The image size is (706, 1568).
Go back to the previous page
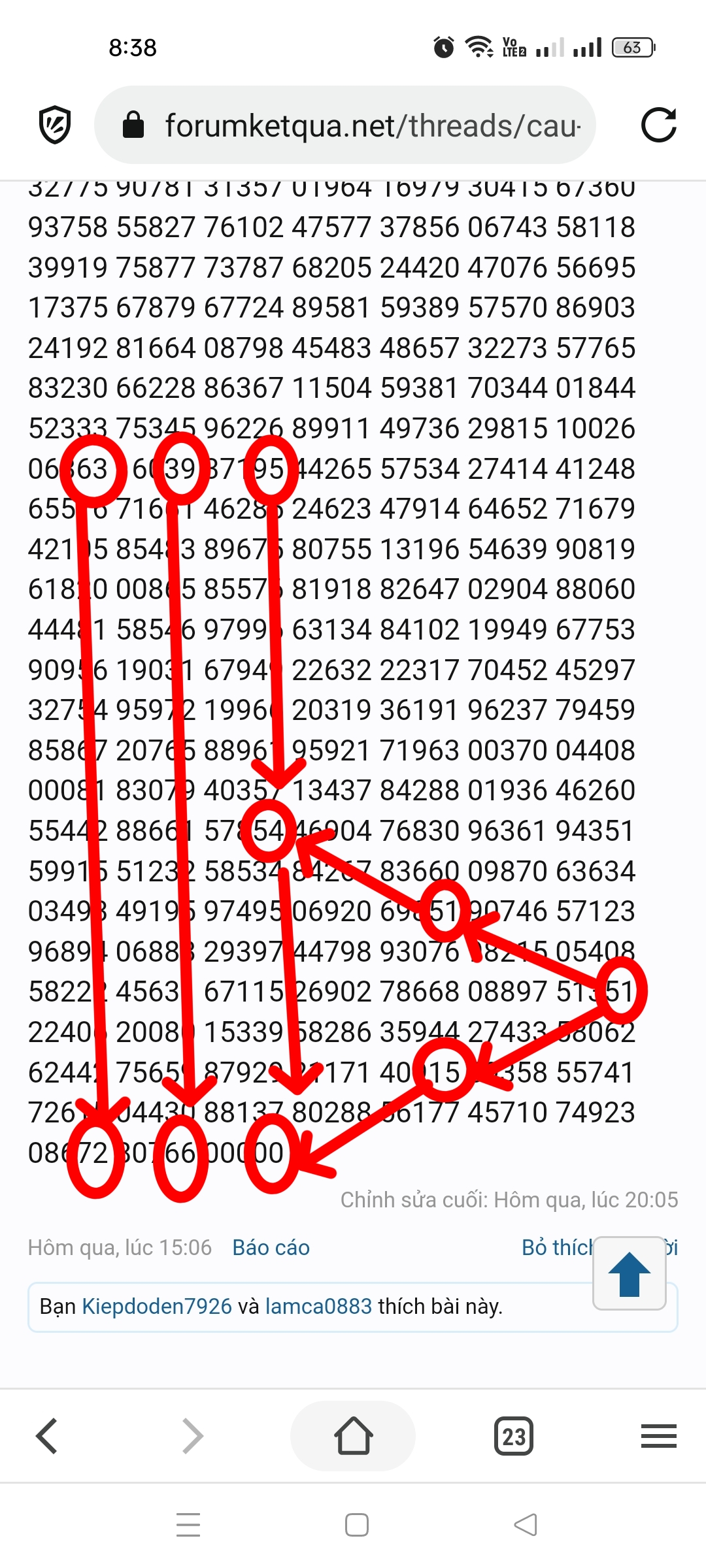(47, 1436)
